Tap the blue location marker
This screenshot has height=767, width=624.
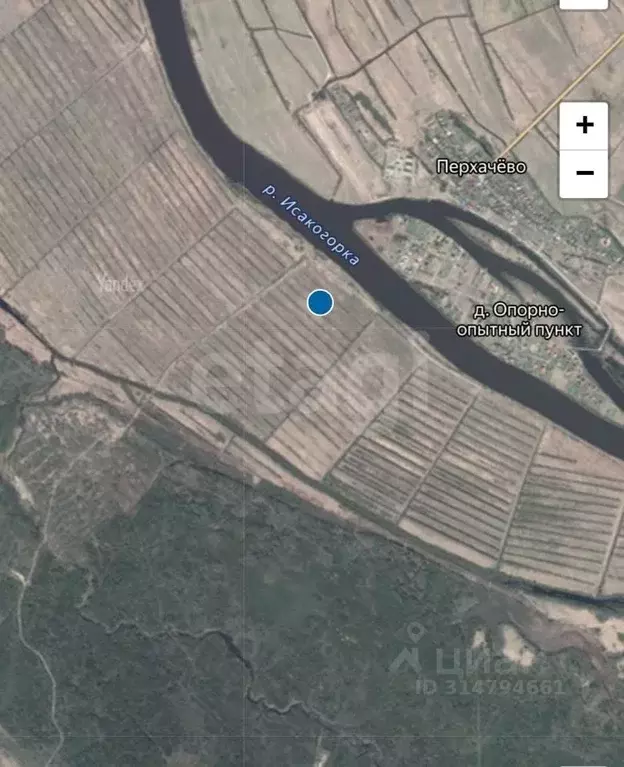(320, 302)
